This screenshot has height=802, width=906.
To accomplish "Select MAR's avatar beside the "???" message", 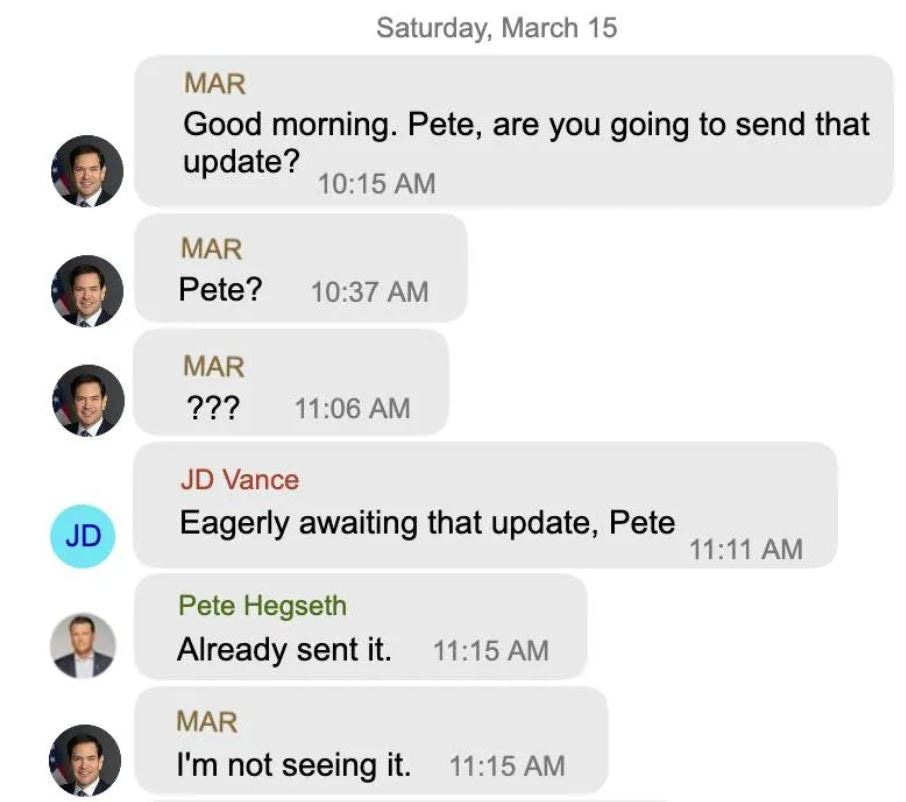I will coord(87,400).
